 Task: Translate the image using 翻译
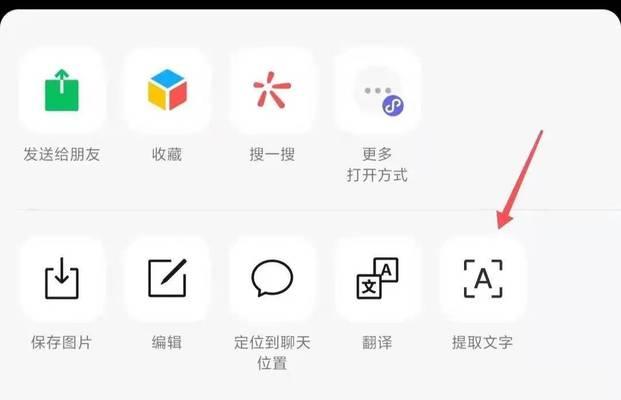[377, 279]
